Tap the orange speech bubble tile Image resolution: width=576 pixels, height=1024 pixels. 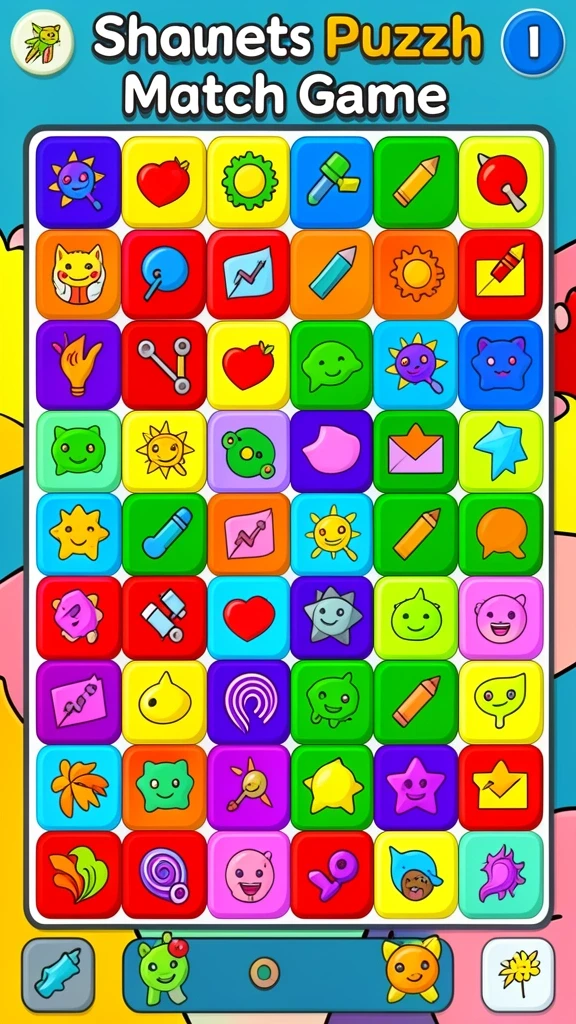(x=501, y=534)
